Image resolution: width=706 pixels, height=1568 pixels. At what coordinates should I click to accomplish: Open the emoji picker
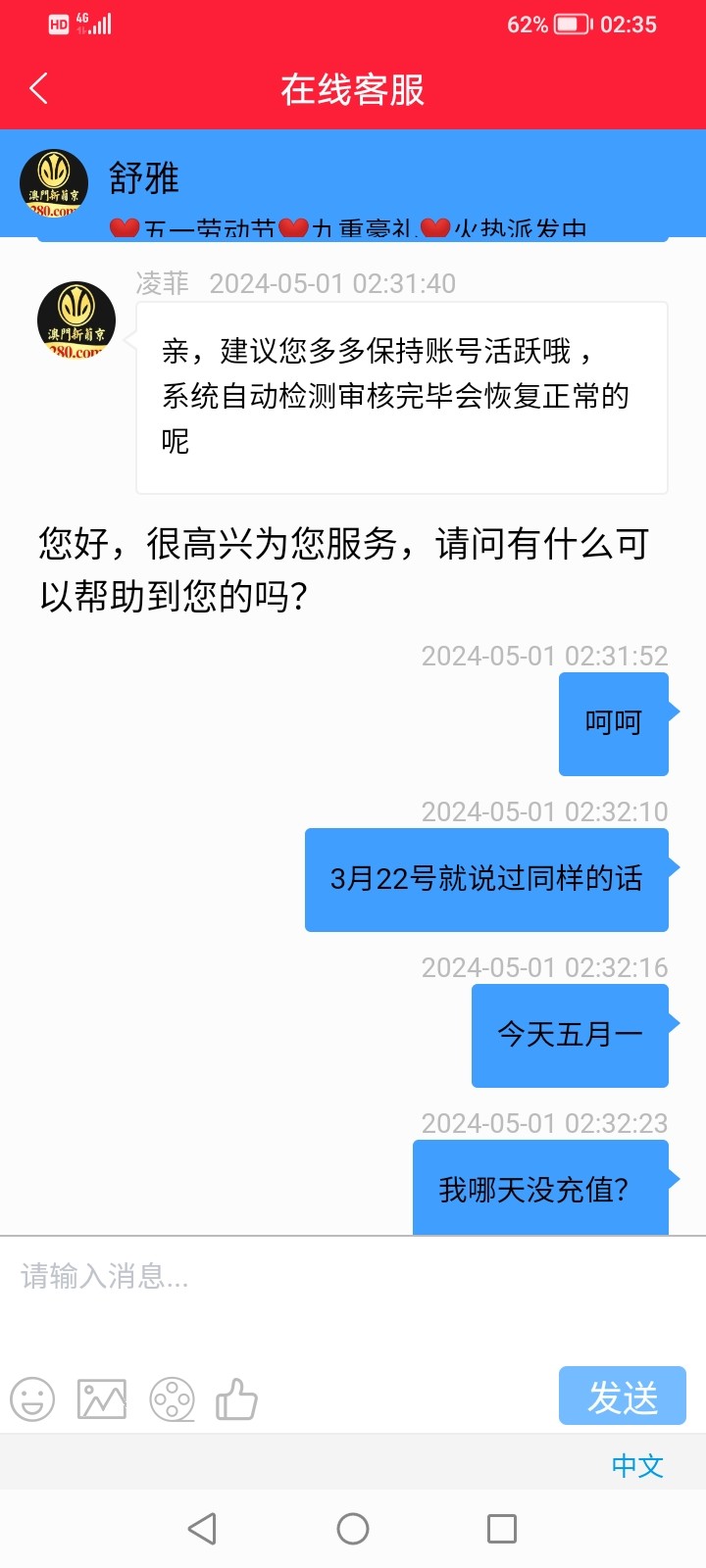point(31,1398)
